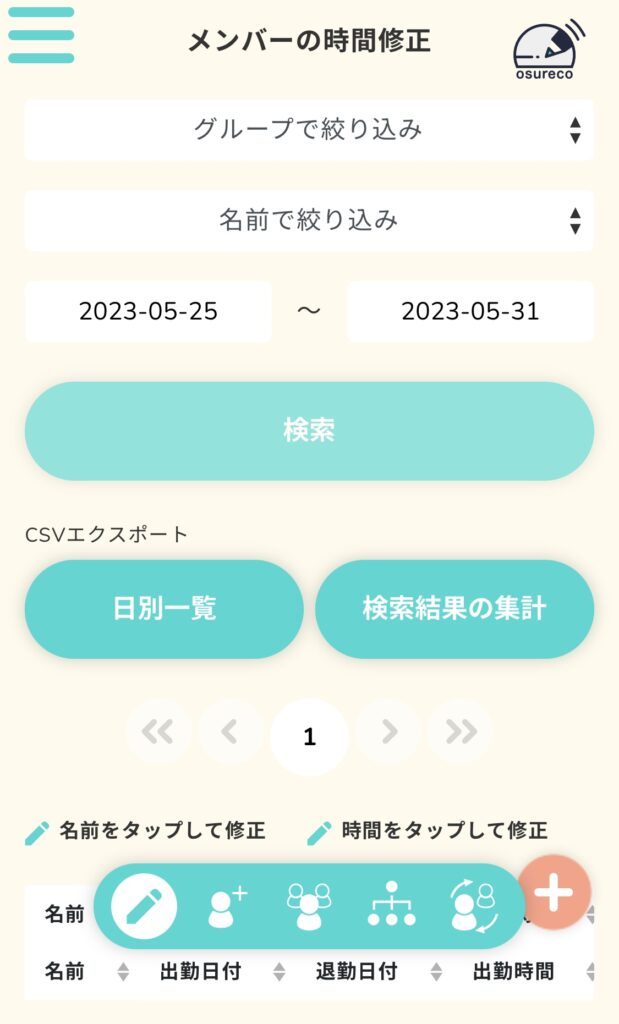Viewport: 619px width, 1024px height.
Task: Open the add member tab
Action: (x=227, y=906)
